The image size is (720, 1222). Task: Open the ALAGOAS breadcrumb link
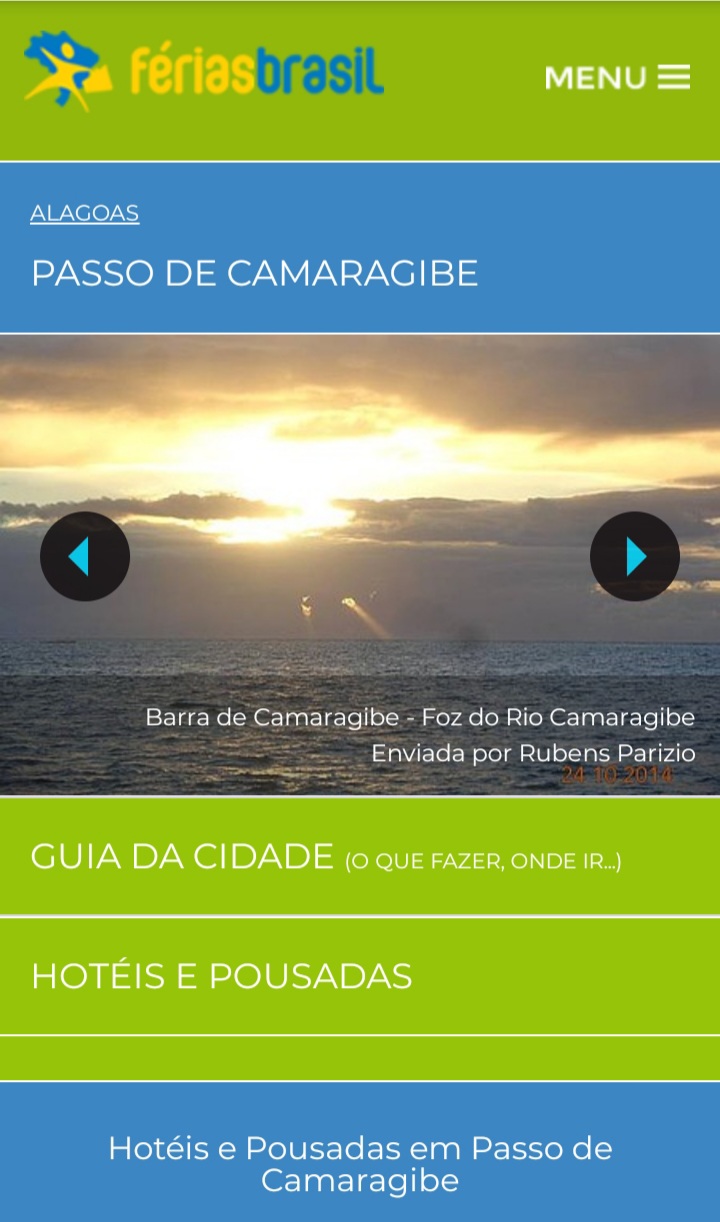point(85,213)
